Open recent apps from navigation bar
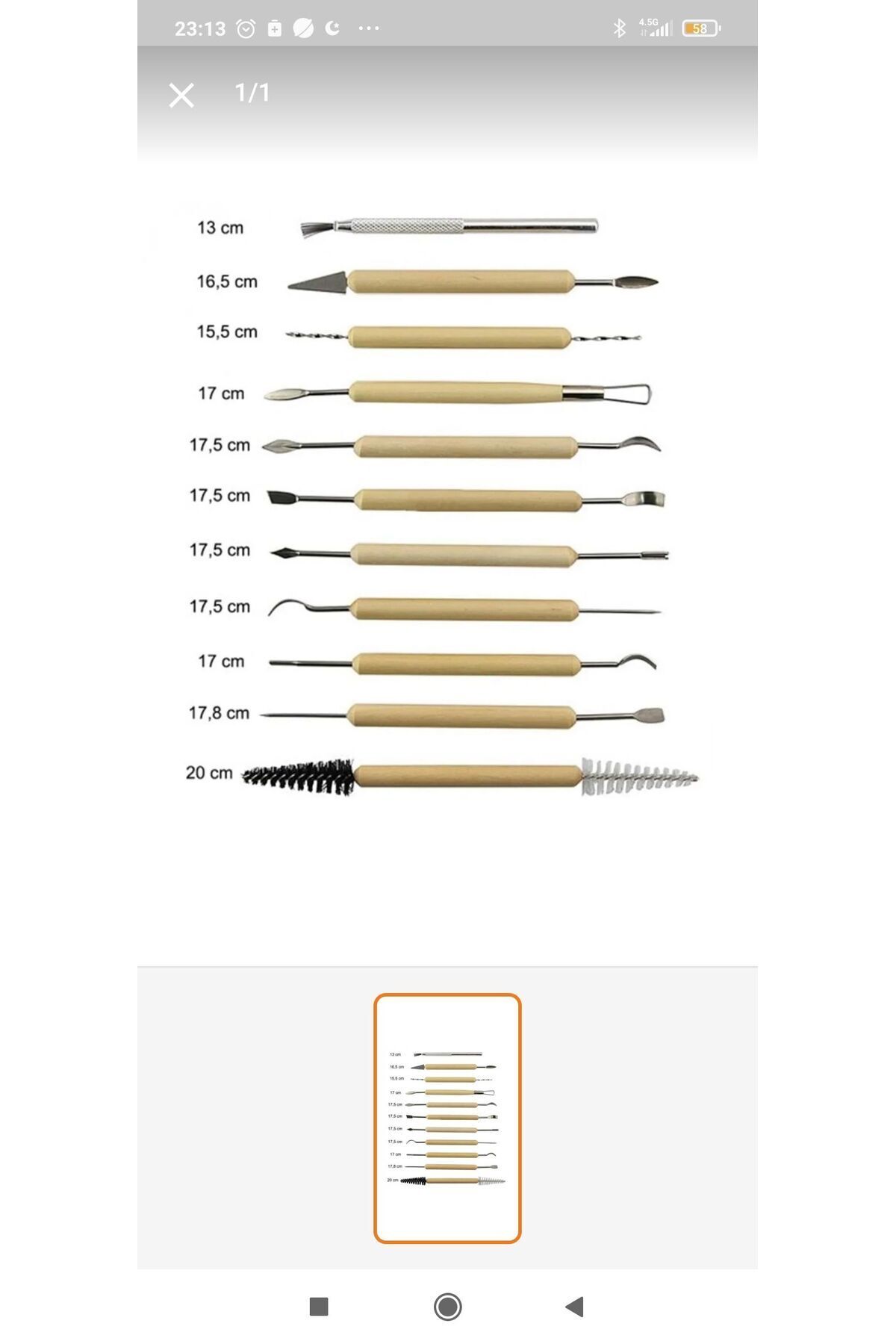The image size is (896, 1344). 319,1307
